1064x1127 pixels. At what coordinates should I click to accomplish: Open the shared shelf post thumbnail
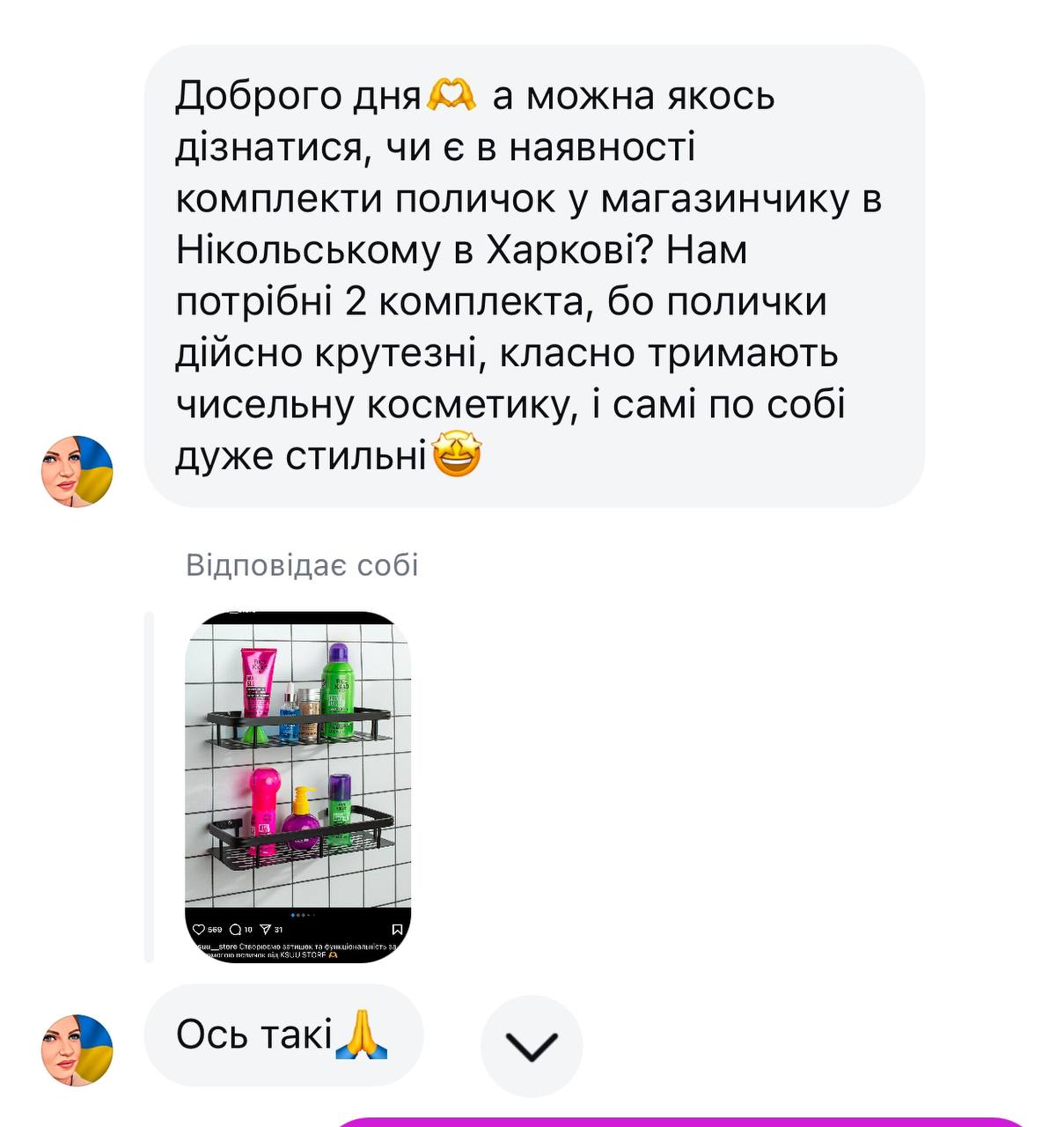pyautogui.click(x=297, y=785)
